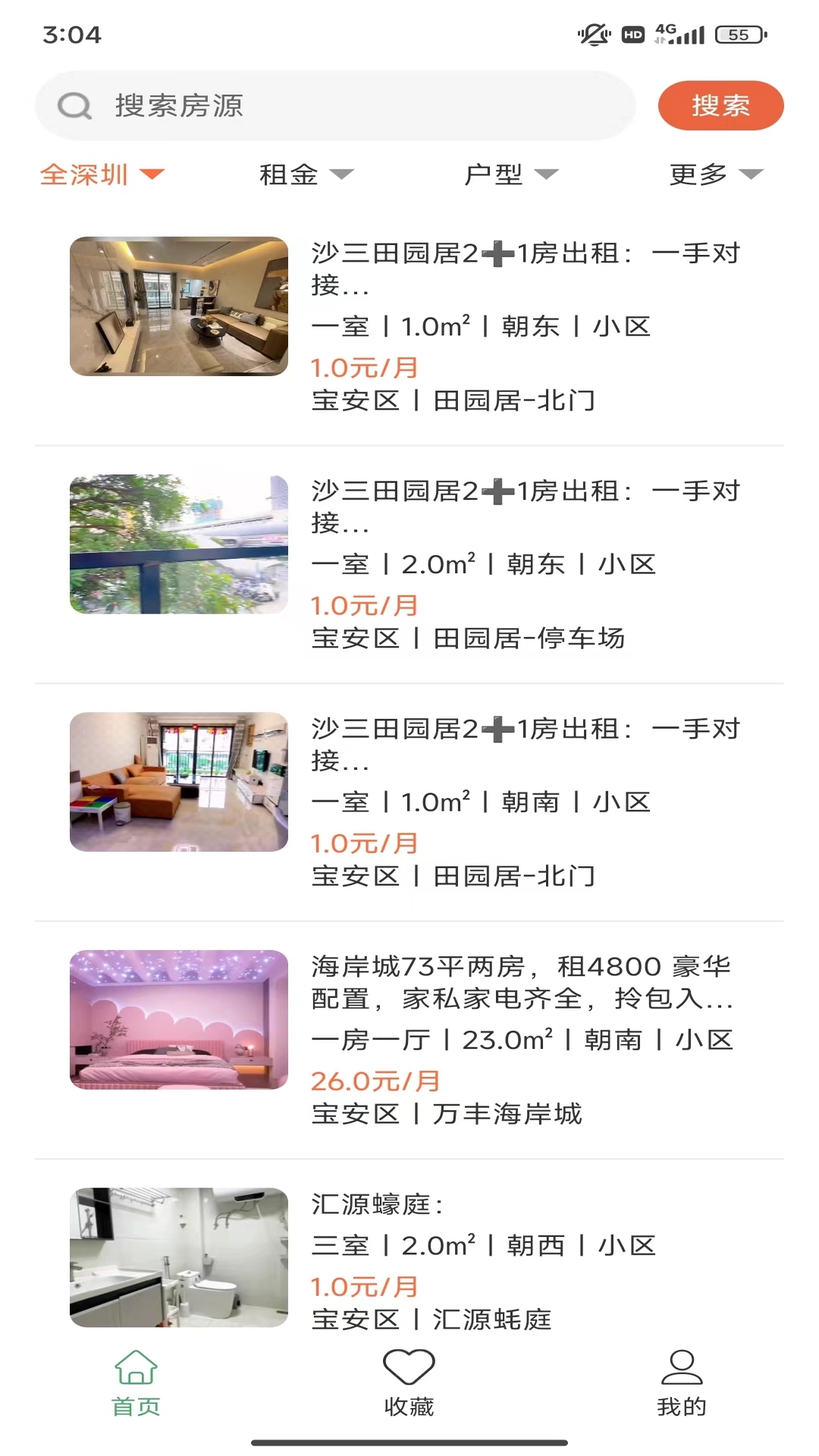Show 更多 filter options
The image size is (819, 1456).
tap(715, 174)
